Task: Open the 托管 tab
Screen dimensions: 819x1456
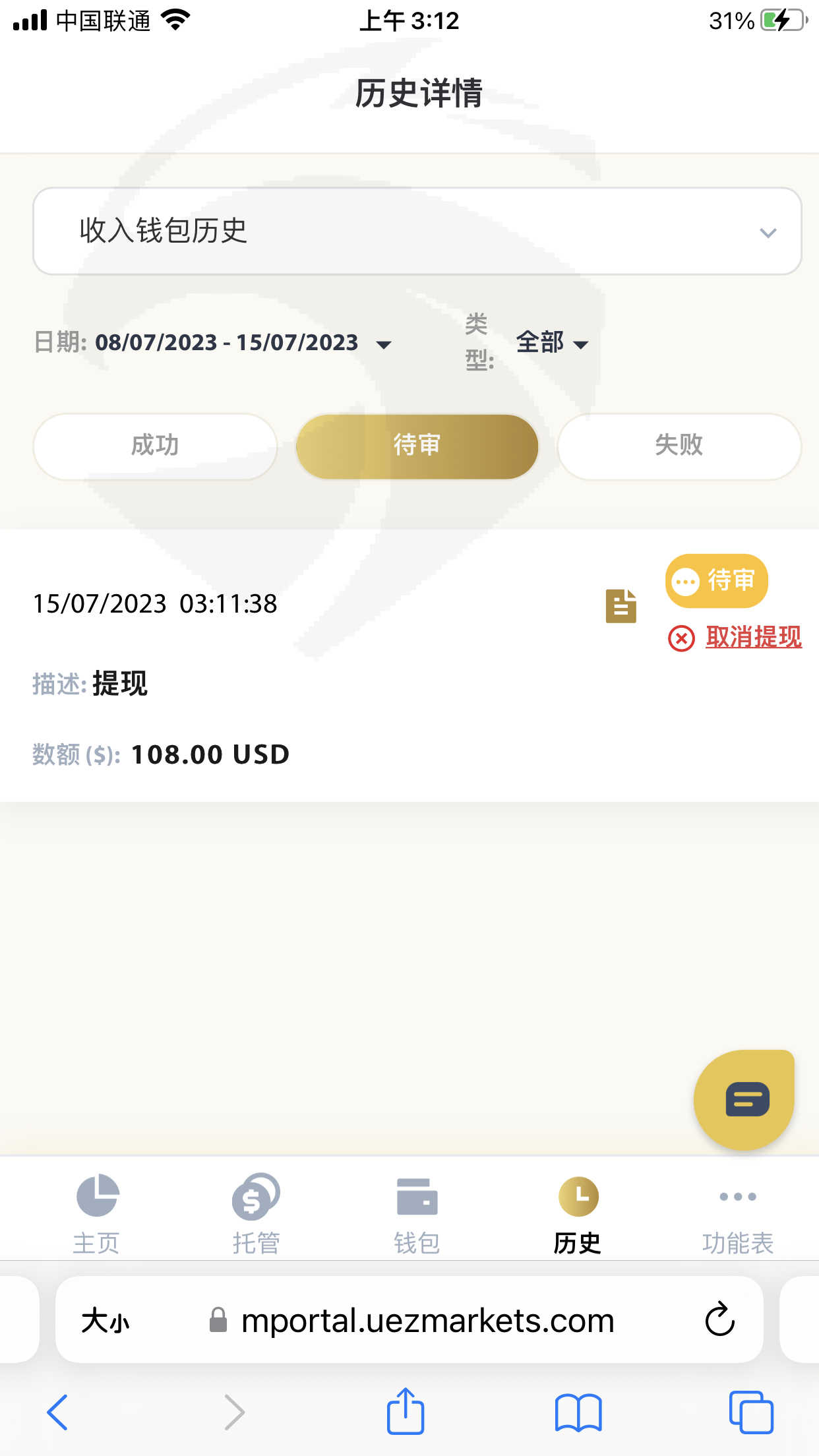Action: click(257, 1215)
